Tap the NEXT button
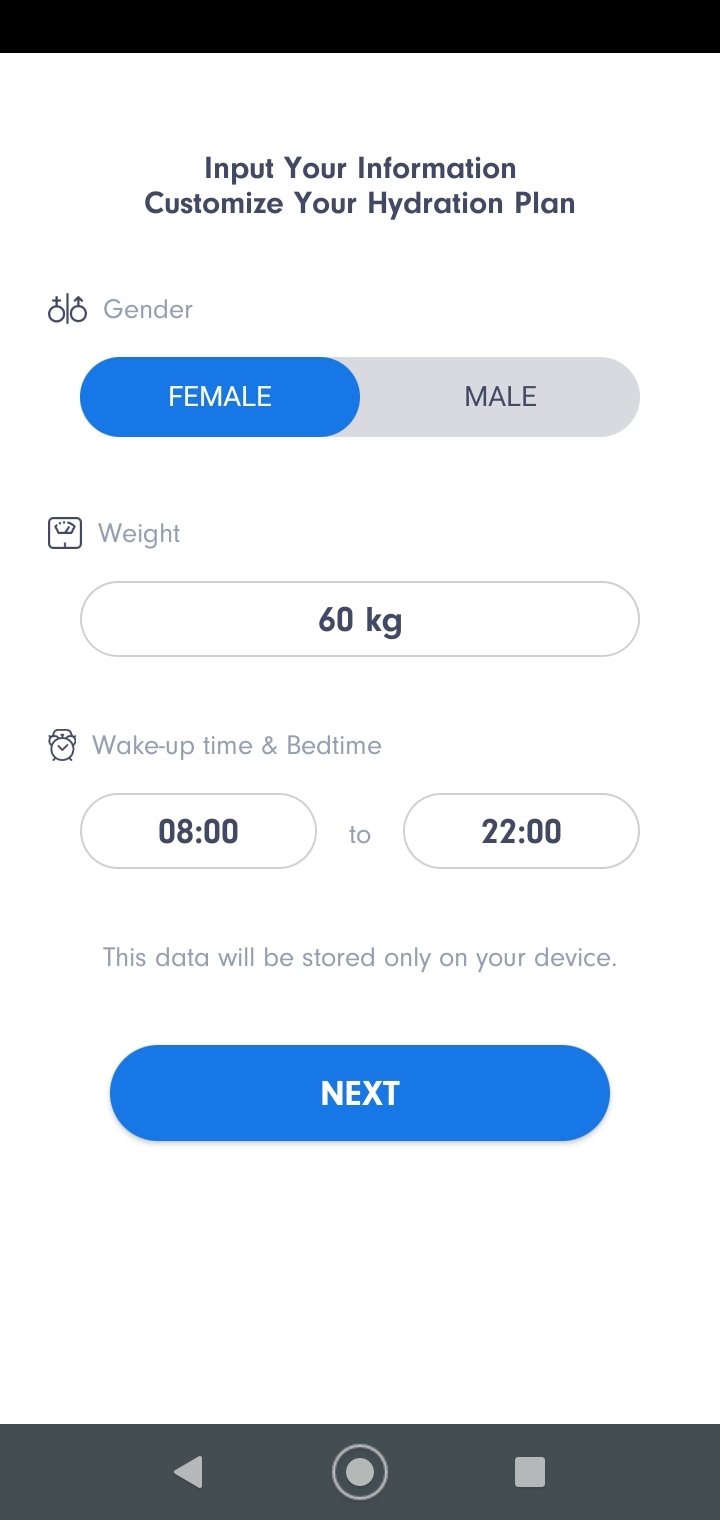720x1520 pixels. pyautogui.click(x=360, y=1093)
